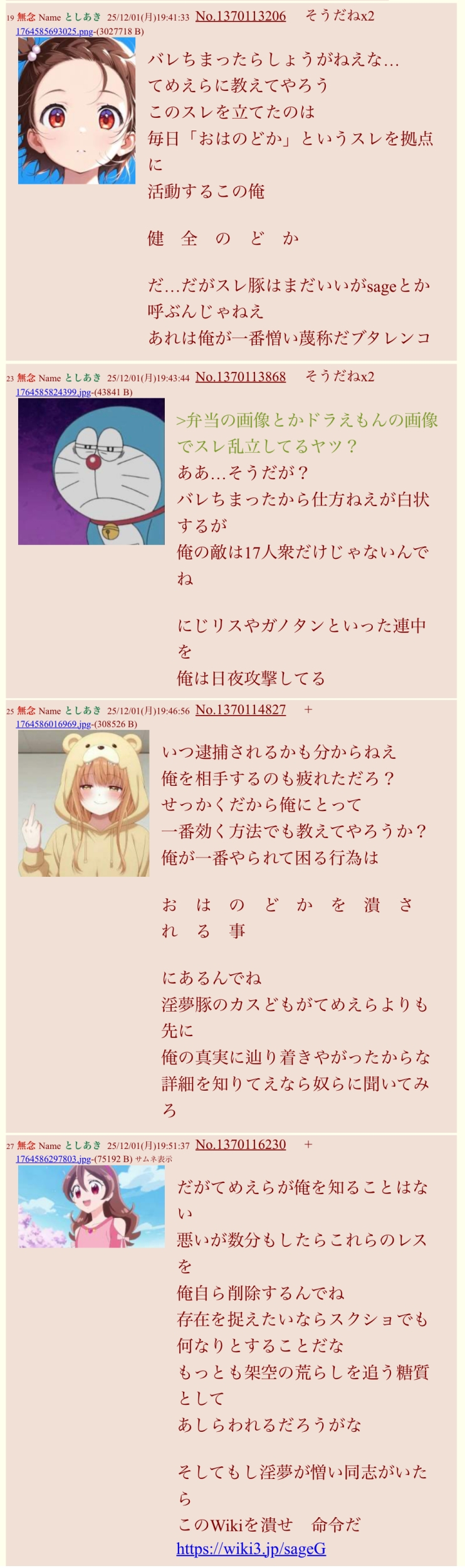Viewport: 465px width, 1568px height.
Task: Tap そうだねx2 on post No.1370113206
Action: coord(340,16)
